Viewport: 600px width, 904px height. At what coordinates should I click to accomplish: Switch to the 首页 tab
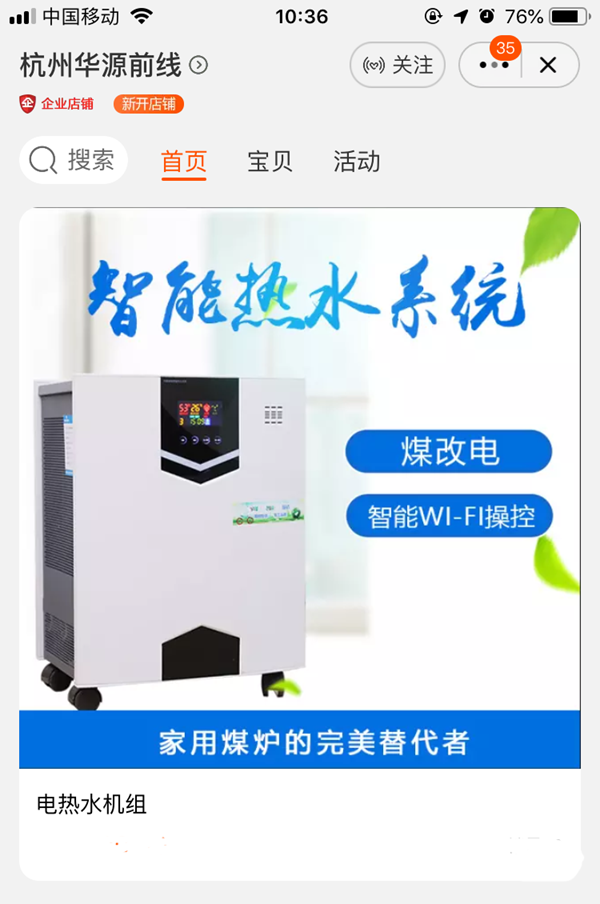(184, 162)
